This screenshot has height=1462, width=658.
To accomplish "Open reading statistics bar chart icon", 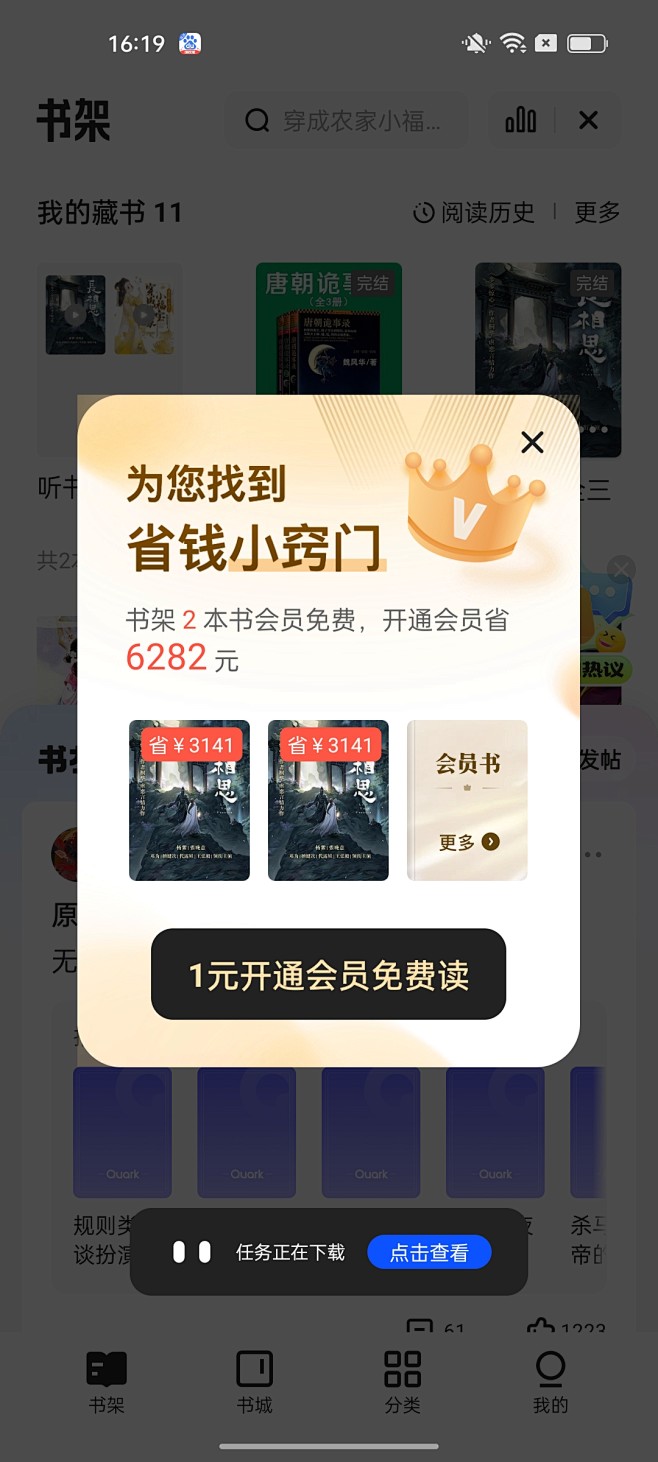I will coord(521,121).
